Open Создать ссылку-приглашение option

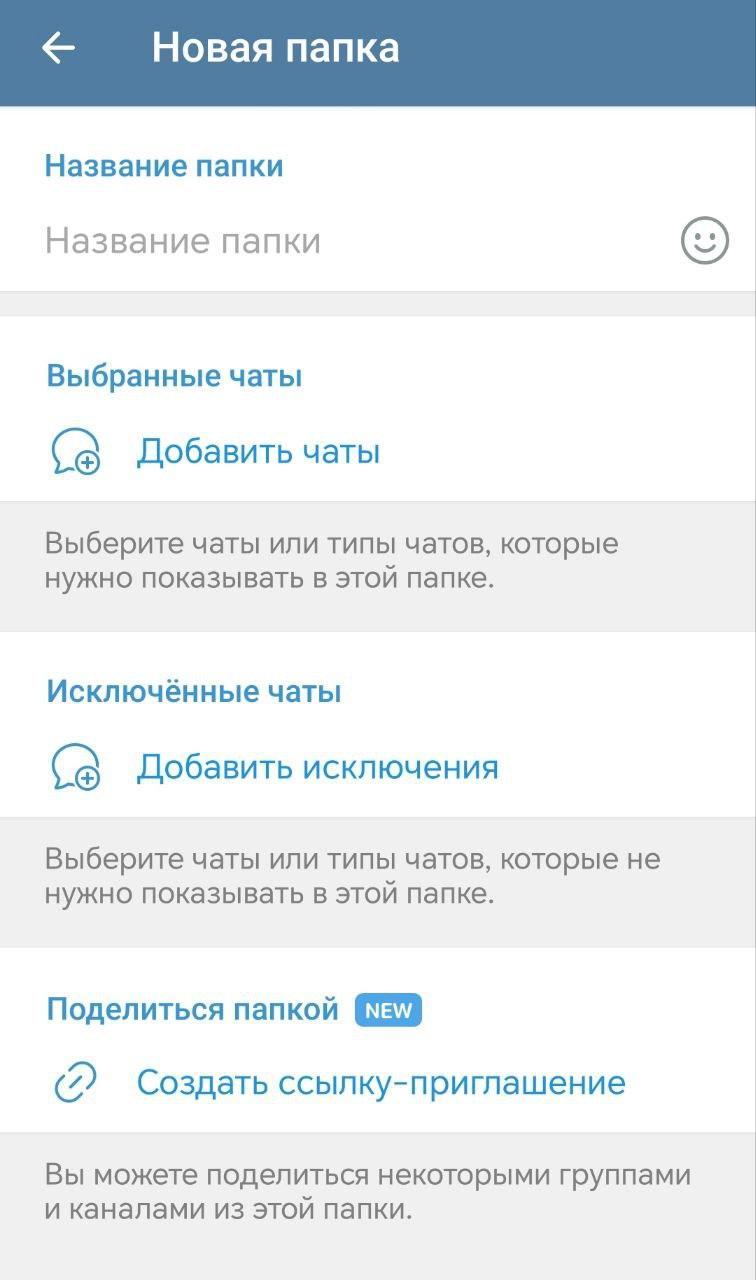tap(380, 1083)
